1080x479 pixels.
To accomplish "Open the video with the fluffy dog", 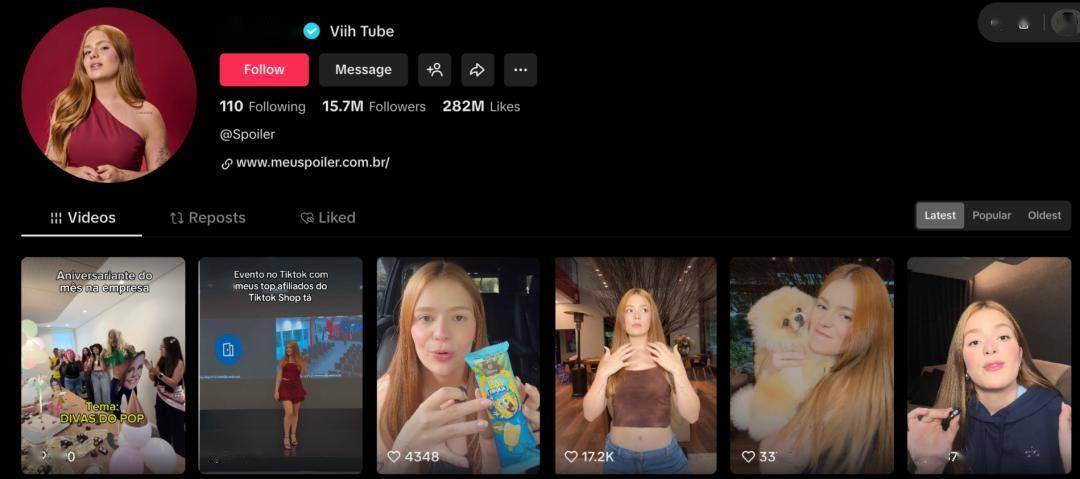I will coord(811,365).
